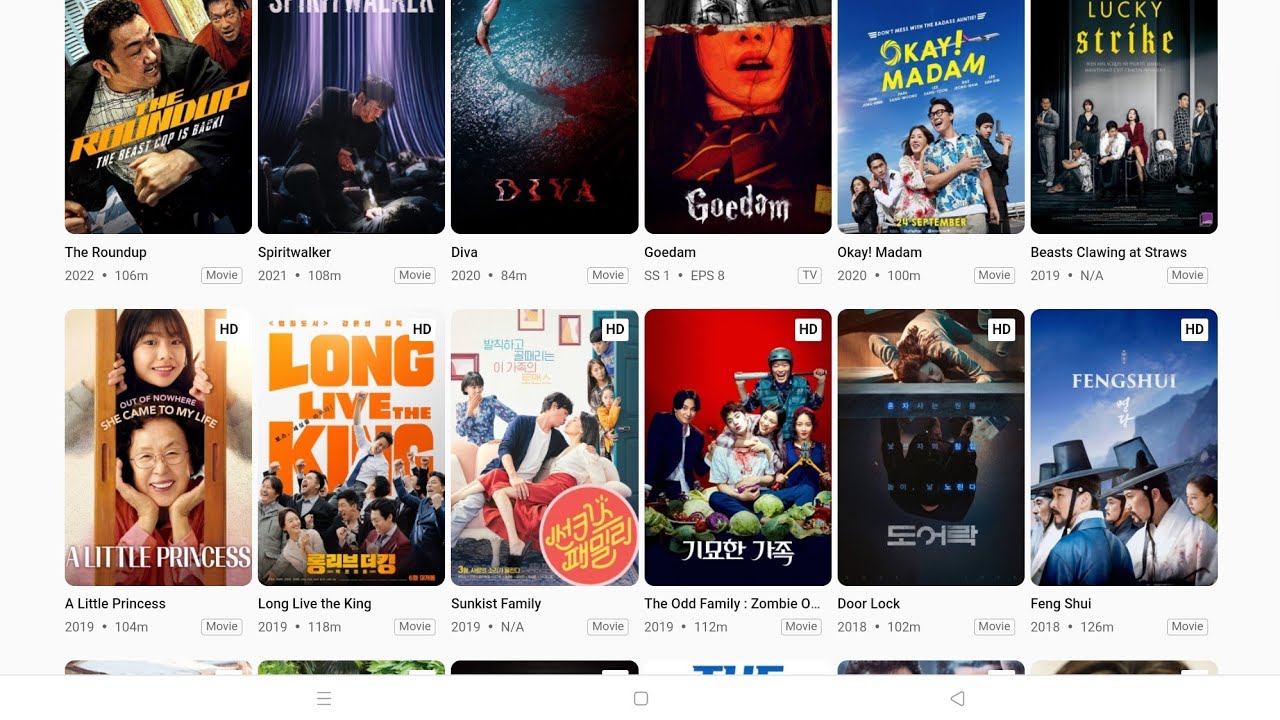Go to the system home screen
Screen dimensions: 1280x720
pos(641,699)
